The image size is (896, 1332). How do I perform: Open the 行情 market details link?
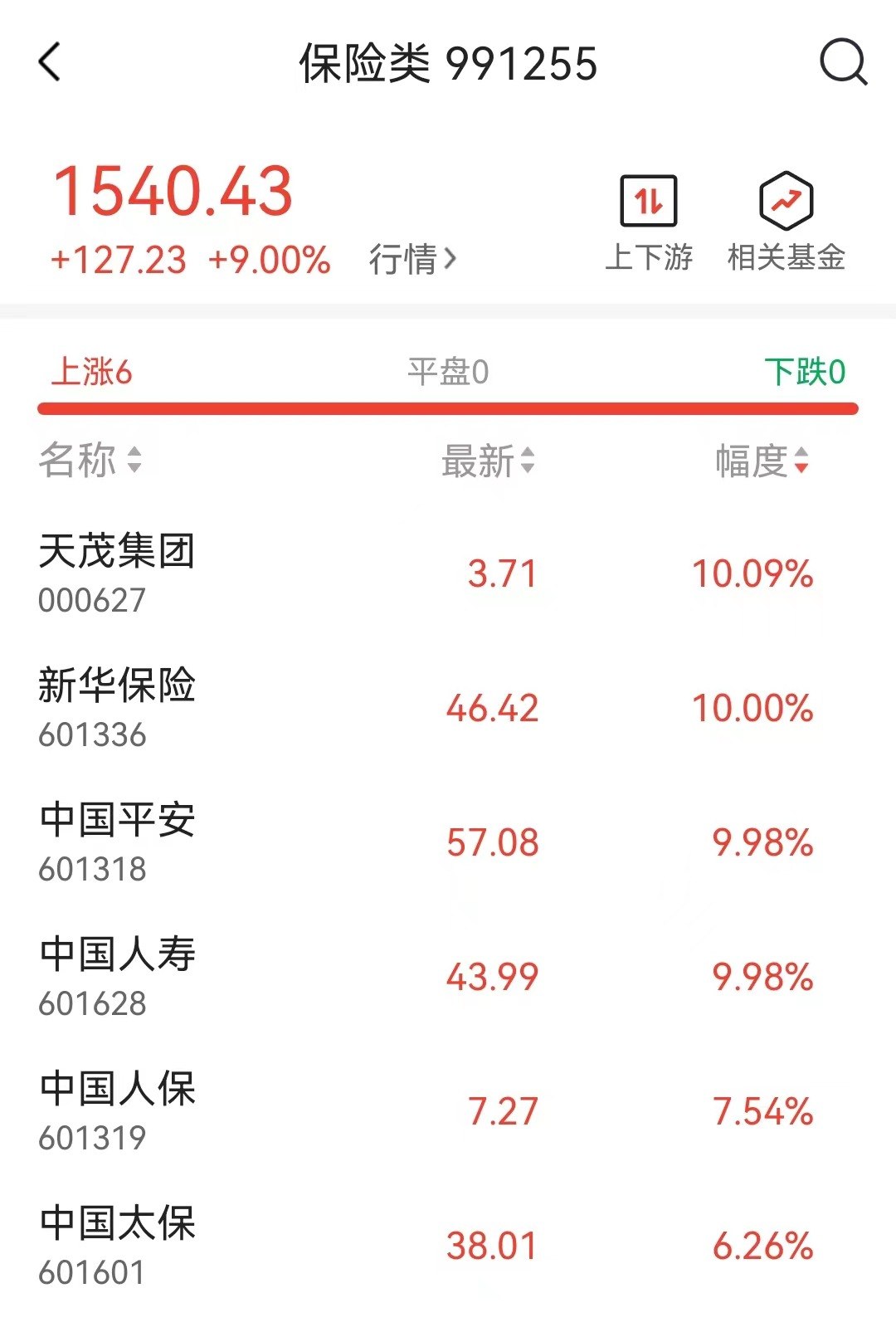(412, 259)
